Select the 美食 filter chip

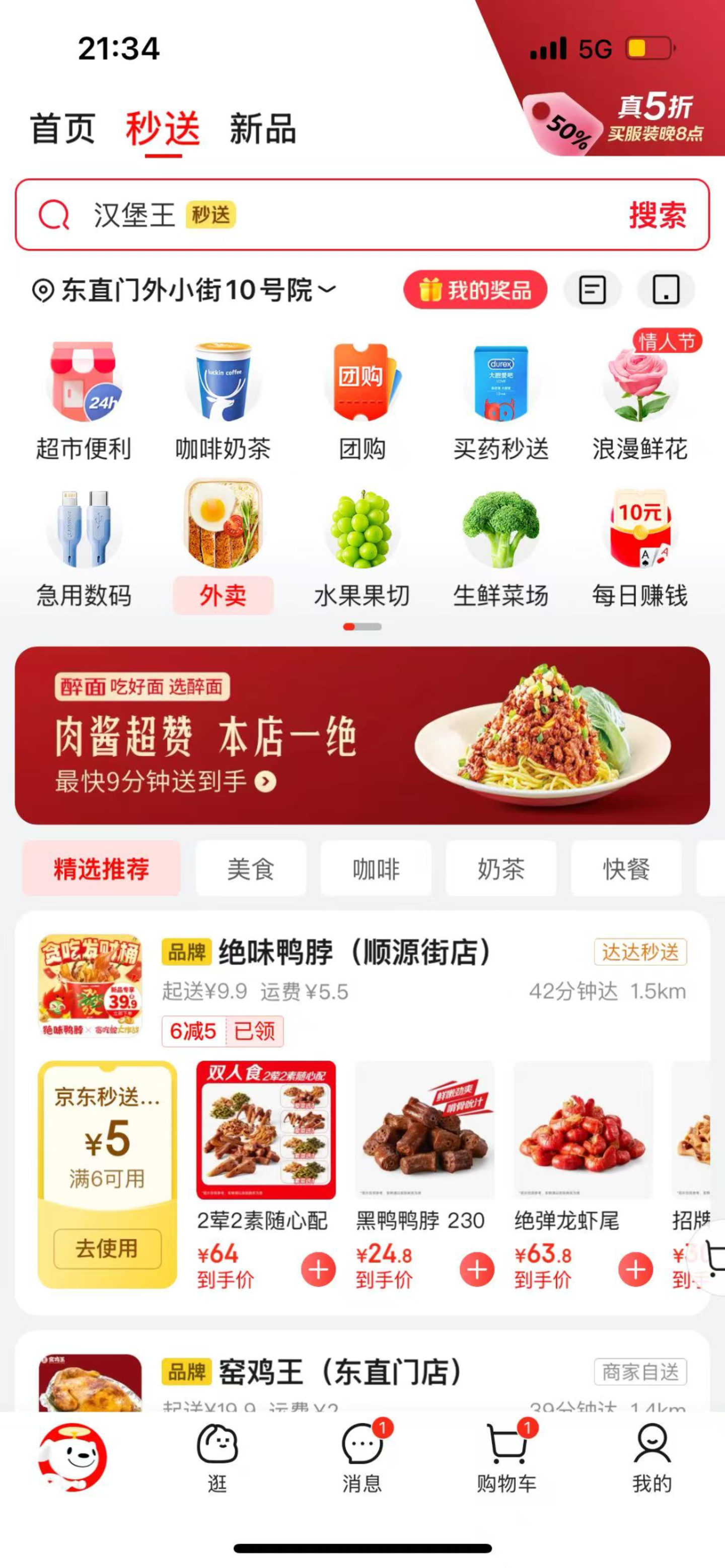click(x=250, y=869)
